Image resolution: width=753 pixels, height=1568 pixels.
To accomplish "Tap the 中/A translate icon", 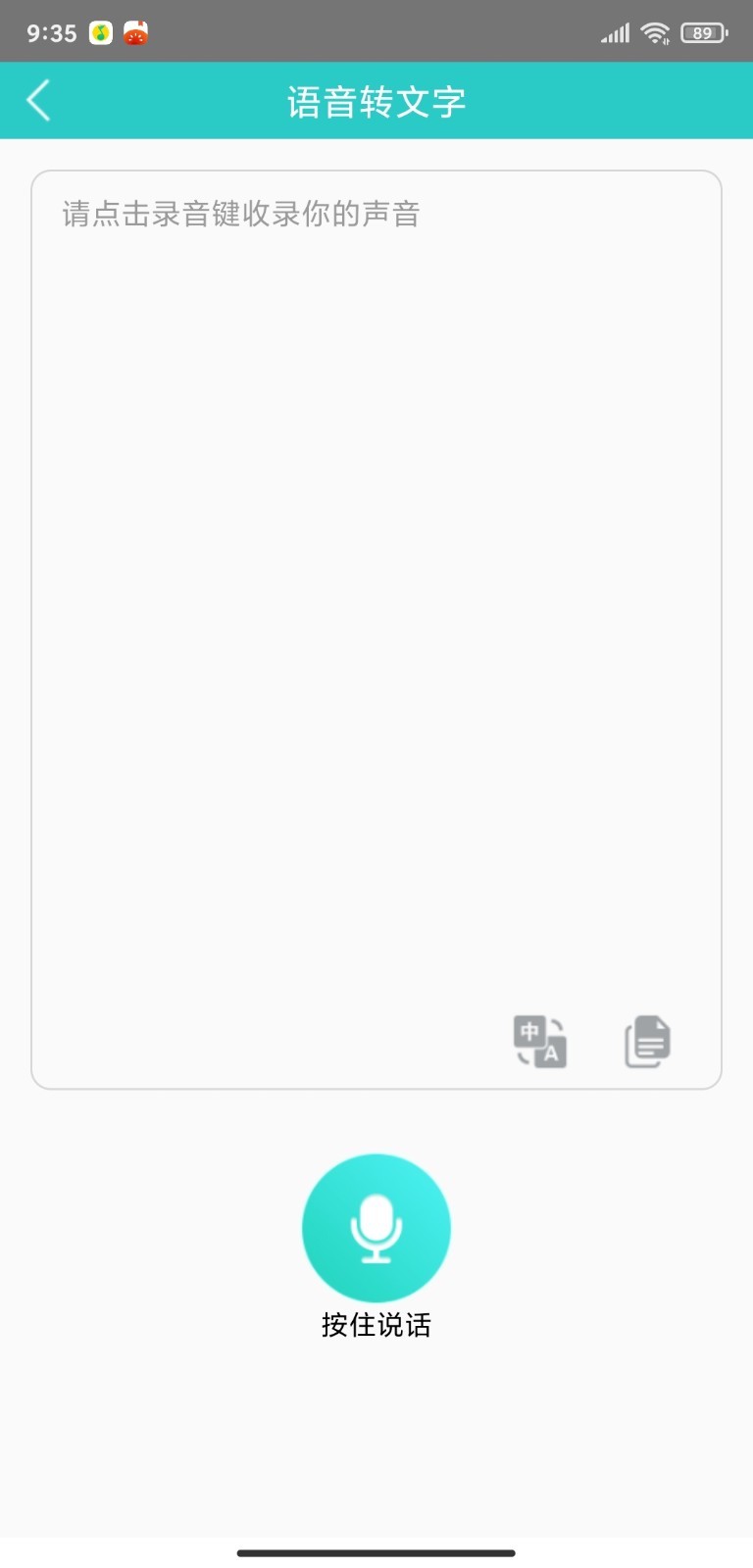I will coord(540,1041).
